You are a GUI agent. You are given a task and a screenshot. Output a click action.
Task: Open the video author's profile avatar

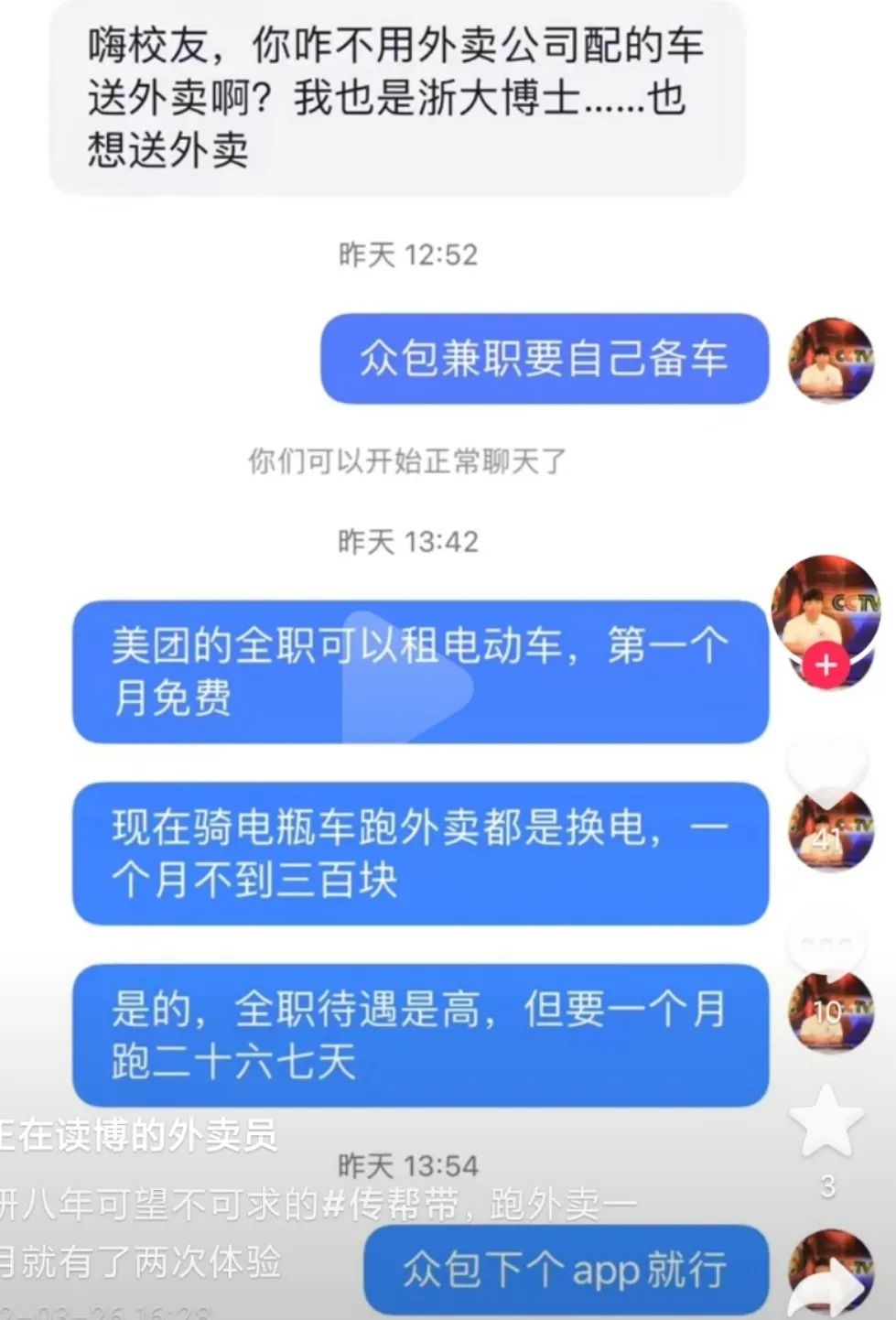(826, 604)
